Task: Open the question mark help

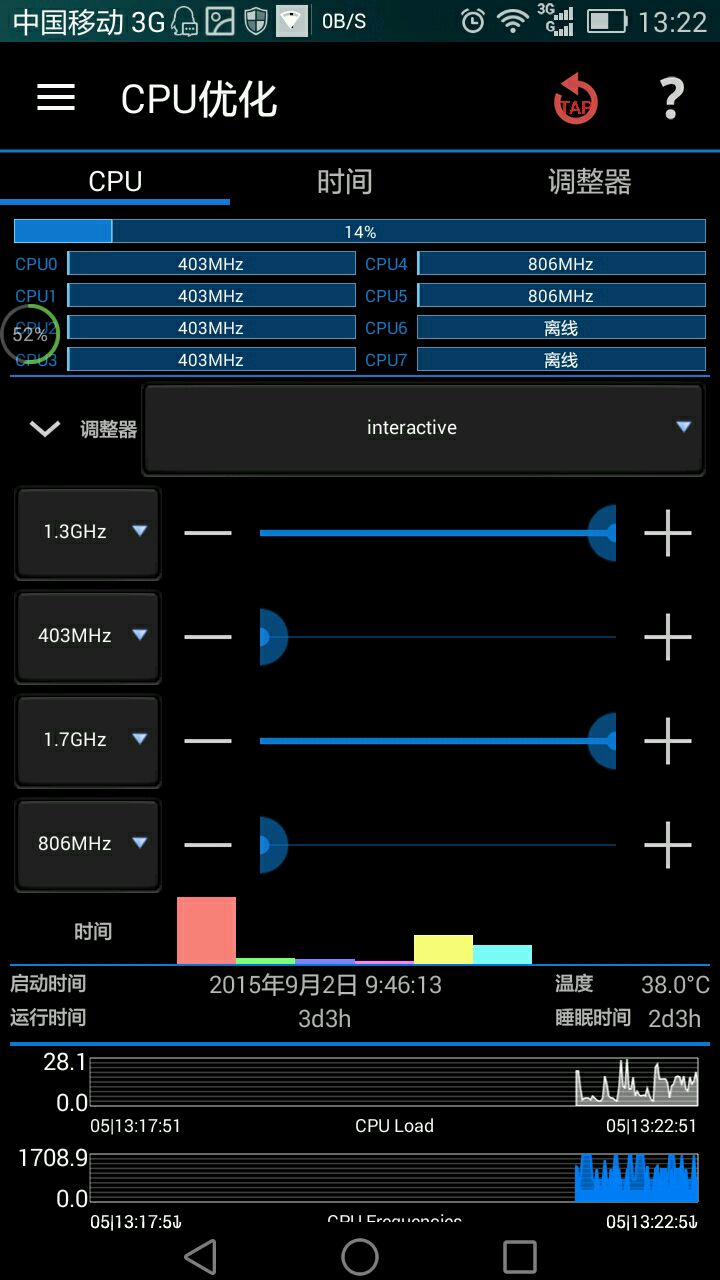Action: click(672, 98)
